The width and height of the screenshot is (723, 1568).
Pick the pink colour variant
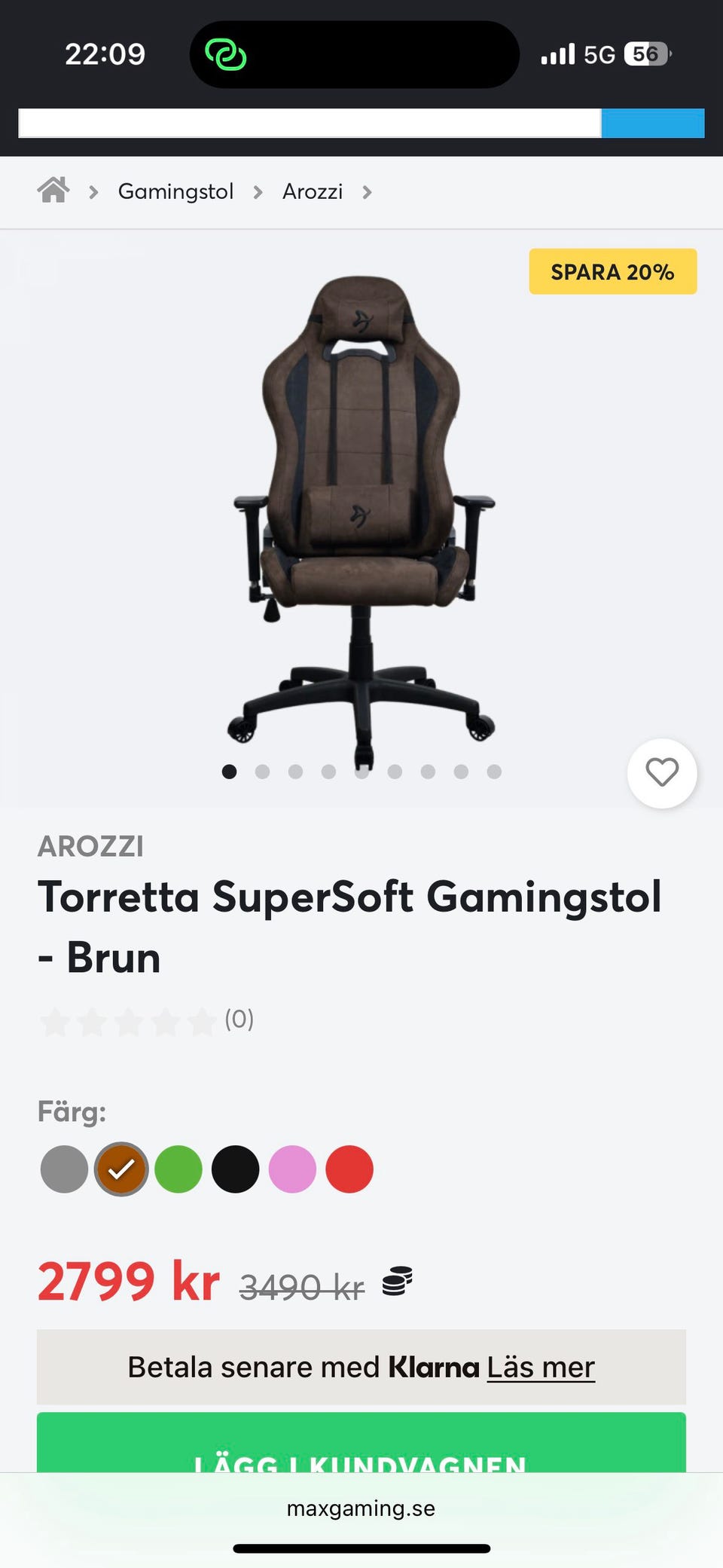[292, 1169]
